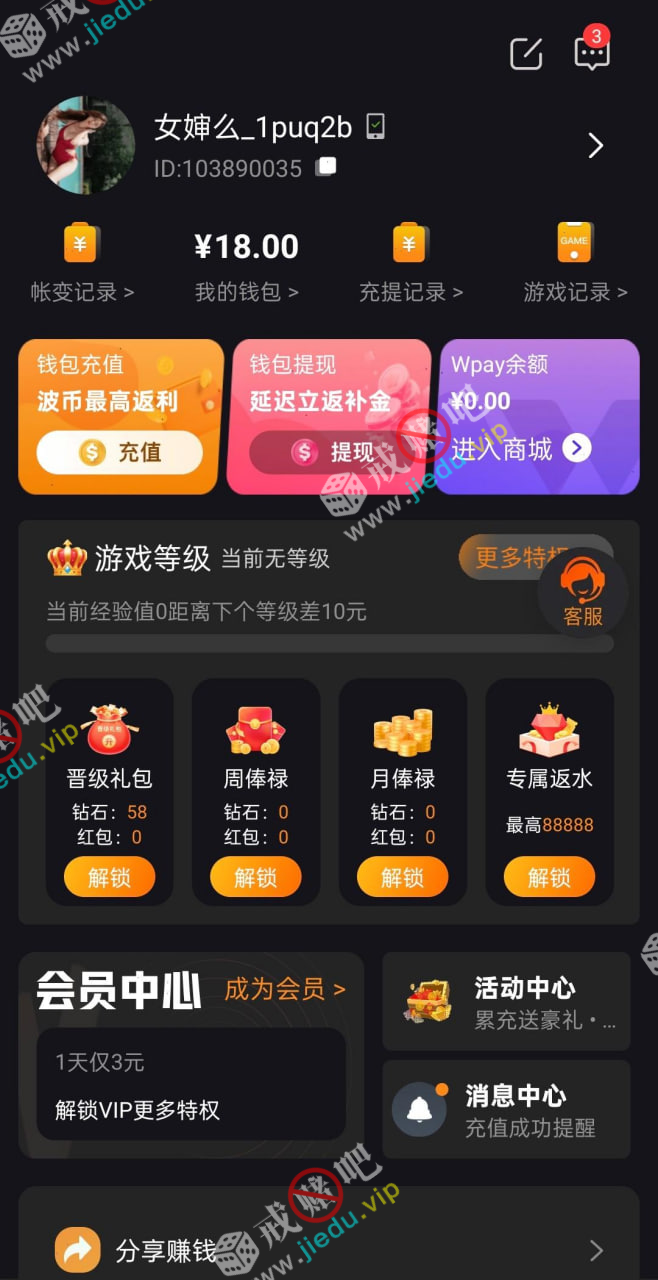
Task: Unlock the 晋级礼包 reward
Action: point(110,878)
